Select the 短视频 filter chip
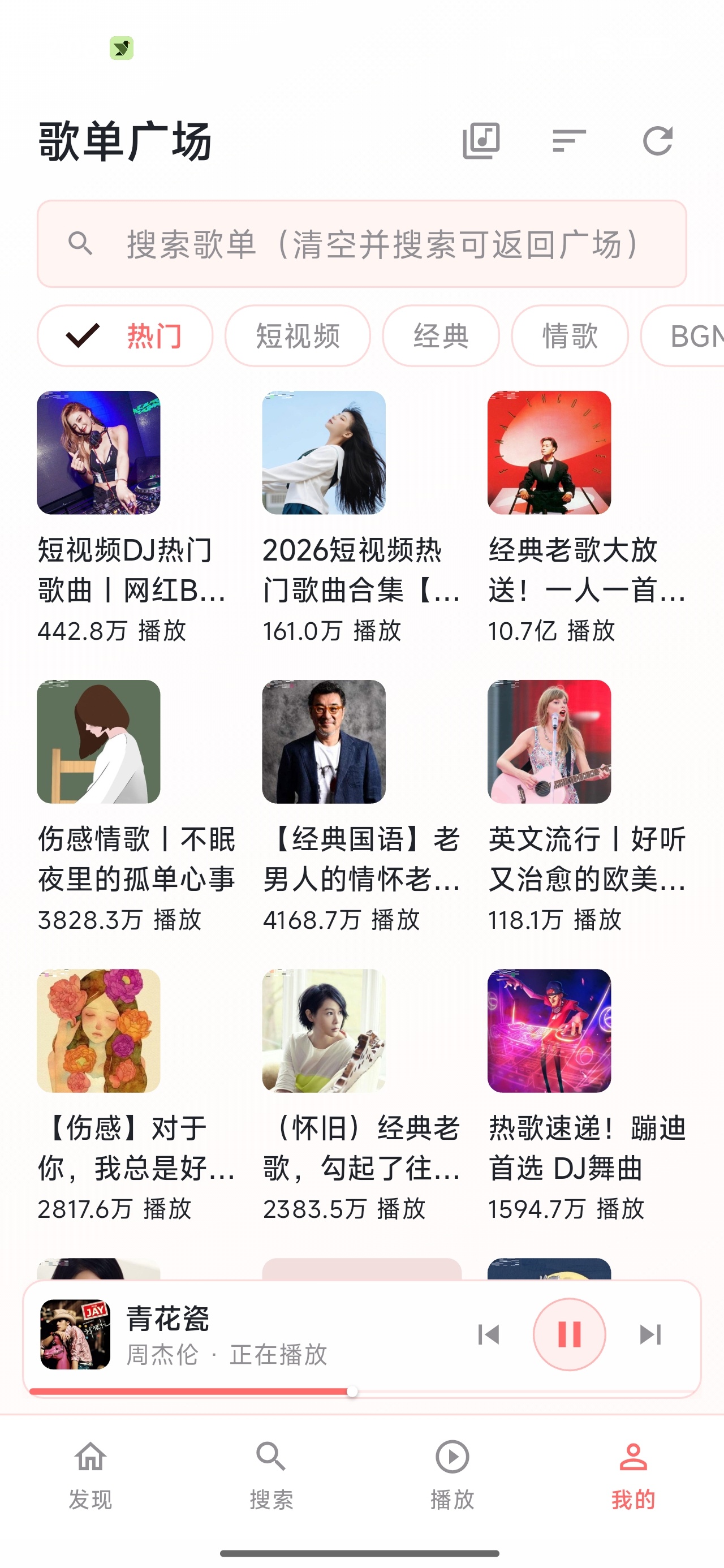The width and height of the screenshot is (724, 1568). click(298, 336)
